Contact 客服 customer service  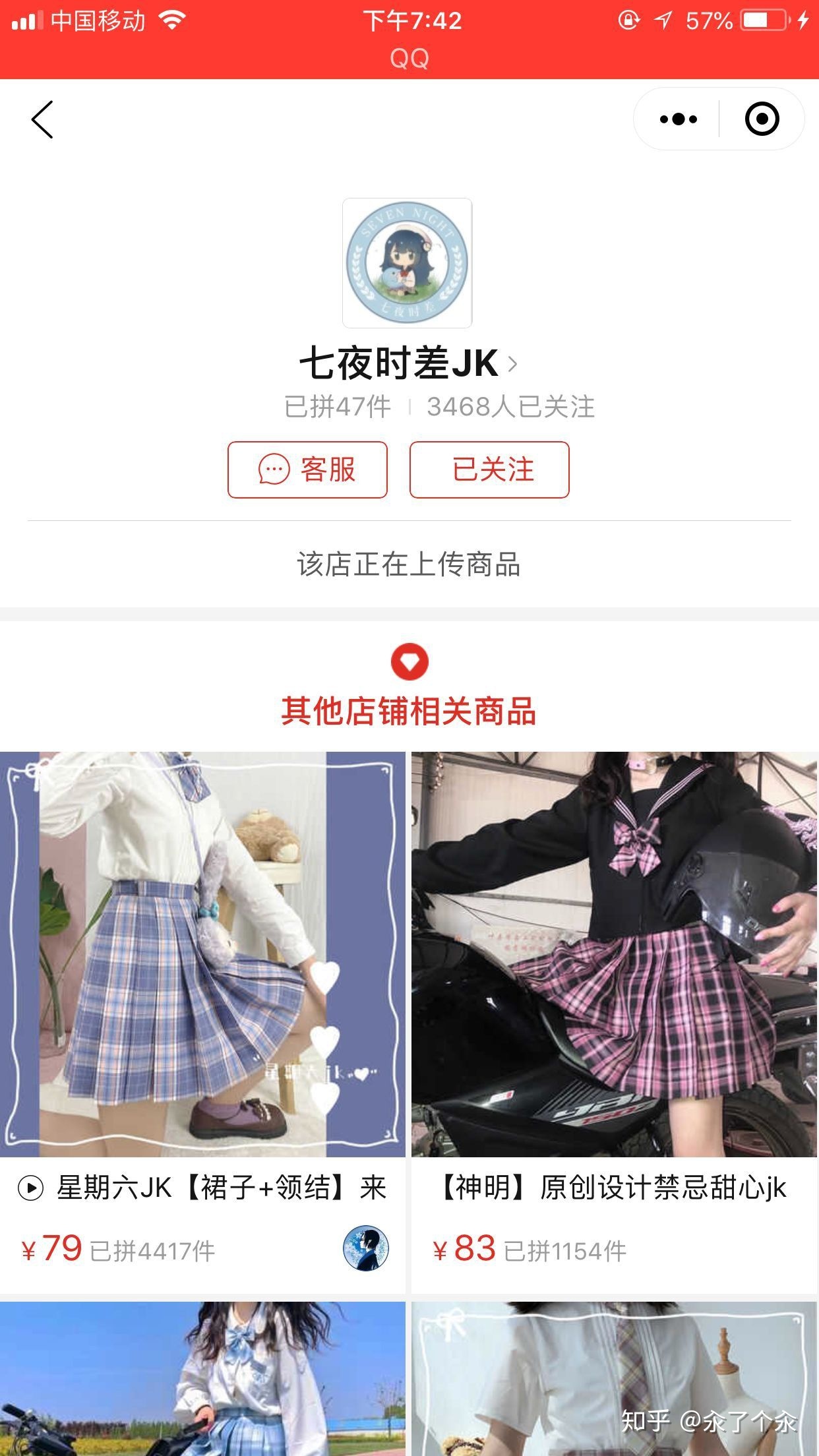pyautogui.click(x=307, y=470)
